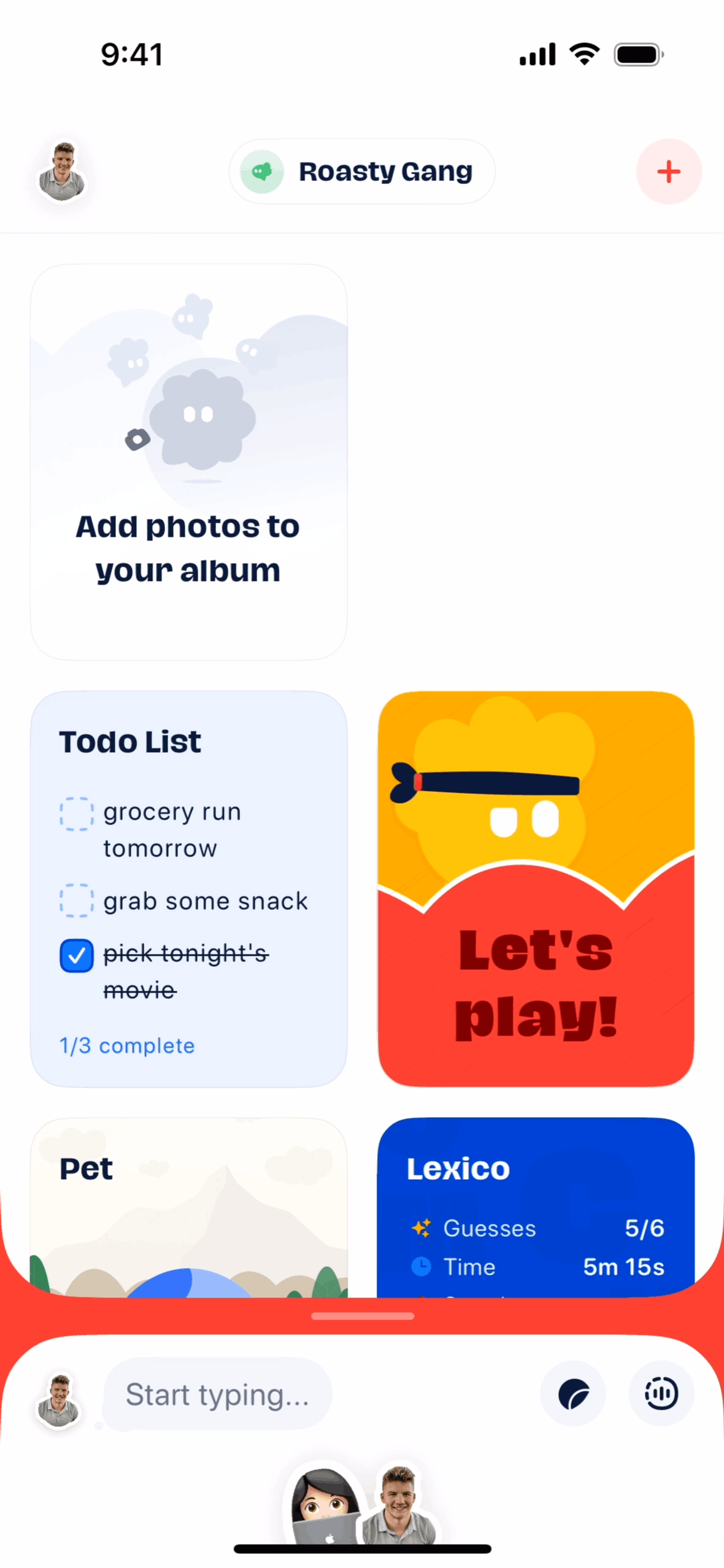The image size is (724, 1568).
Task: Open the Add photos to your album card
Action: (188, 462)
